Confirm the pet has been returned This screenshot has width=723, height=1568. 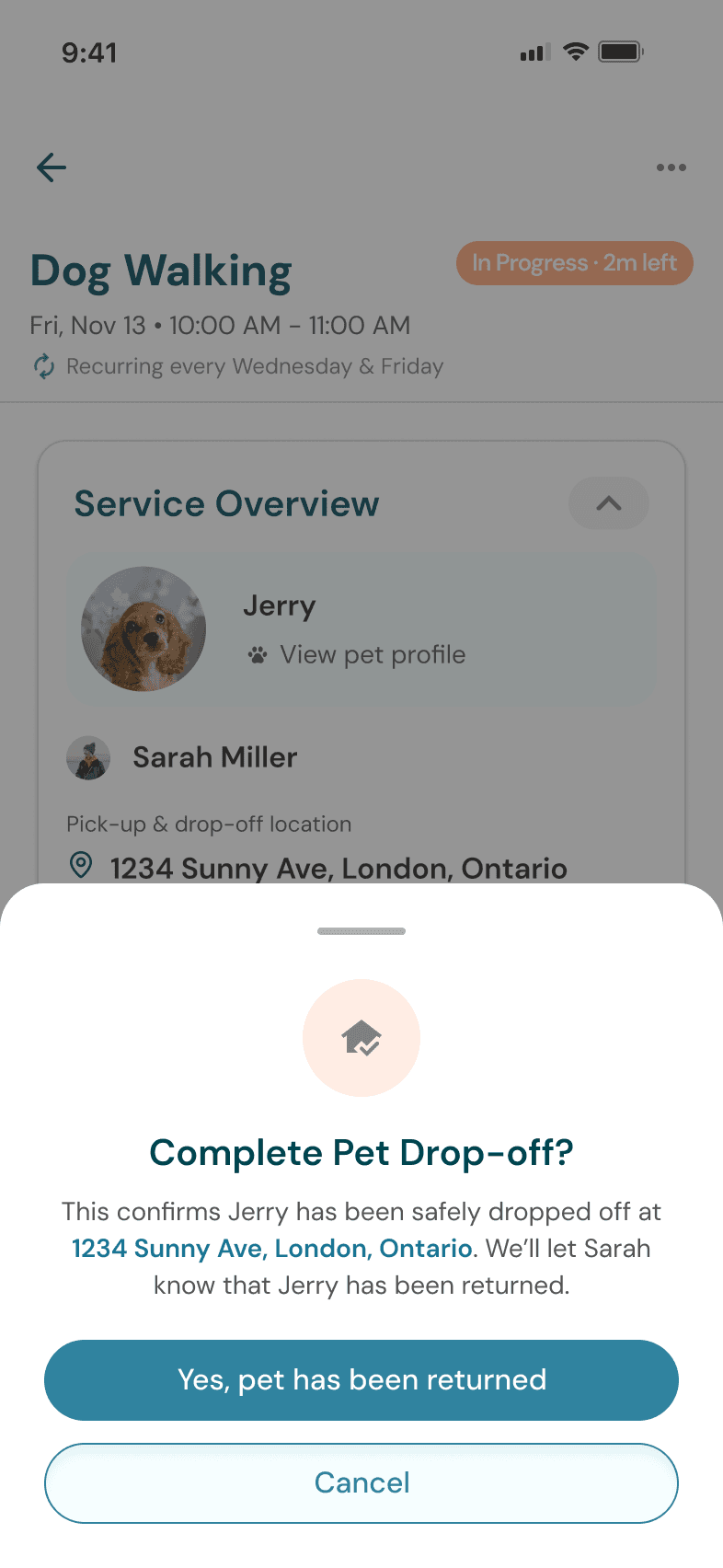point(361,1380)
